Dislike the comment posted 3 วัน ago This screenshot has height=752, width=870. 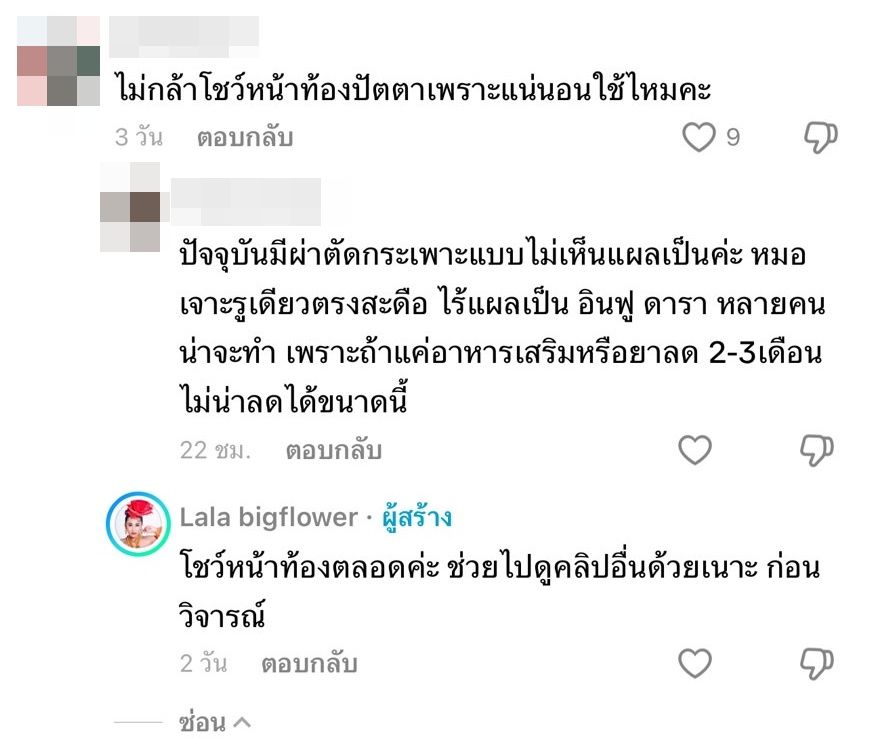820,138
